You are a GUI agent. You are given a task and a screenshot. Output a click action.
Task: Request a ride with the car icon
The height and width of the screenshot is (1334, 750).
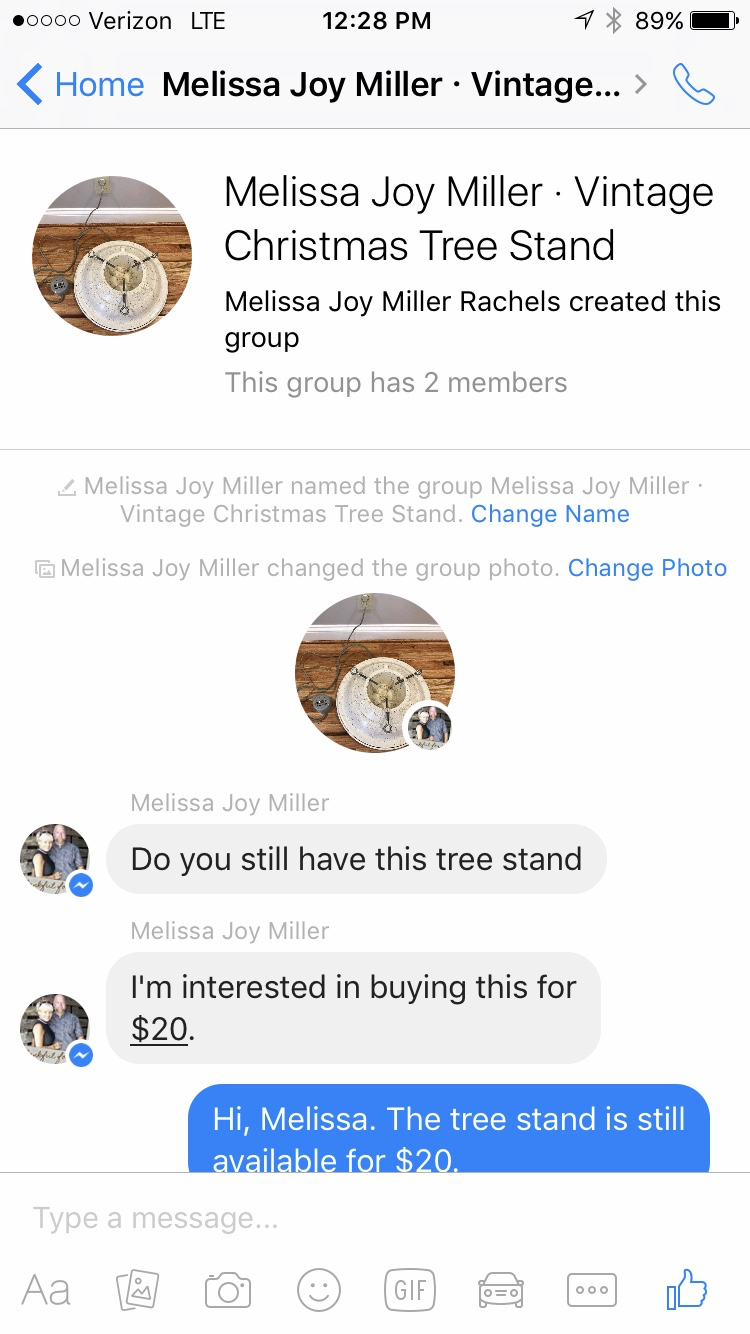click(x=501, y=1290)
